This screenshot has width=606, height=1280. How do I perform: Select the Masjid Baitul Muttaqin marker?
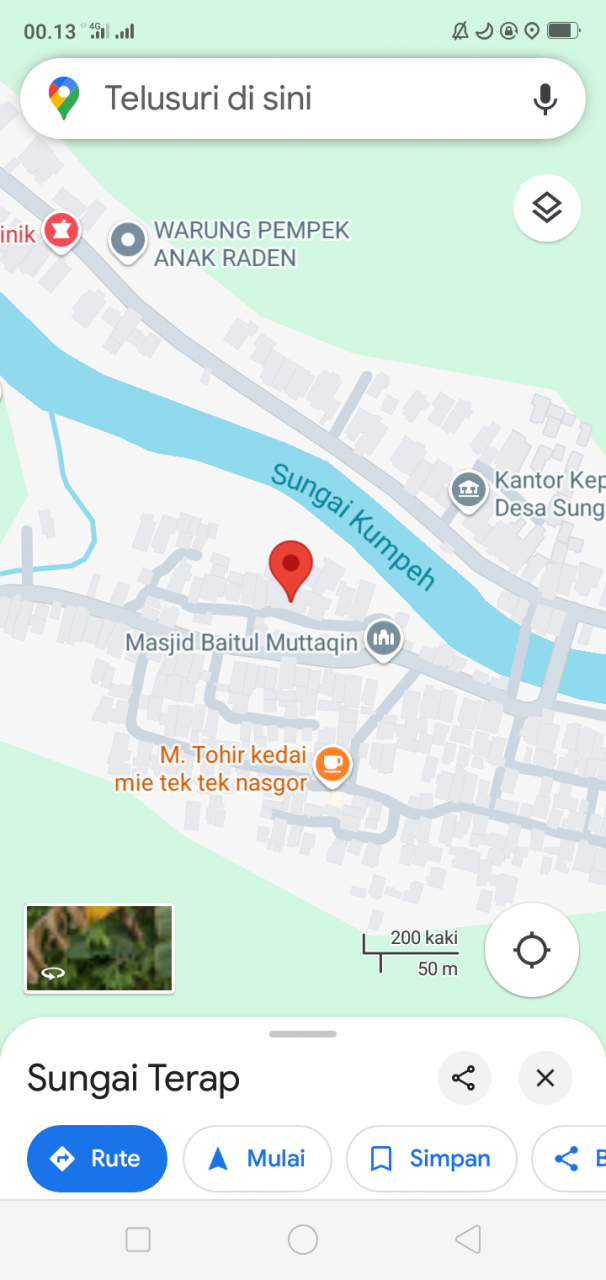pos(383,638)
